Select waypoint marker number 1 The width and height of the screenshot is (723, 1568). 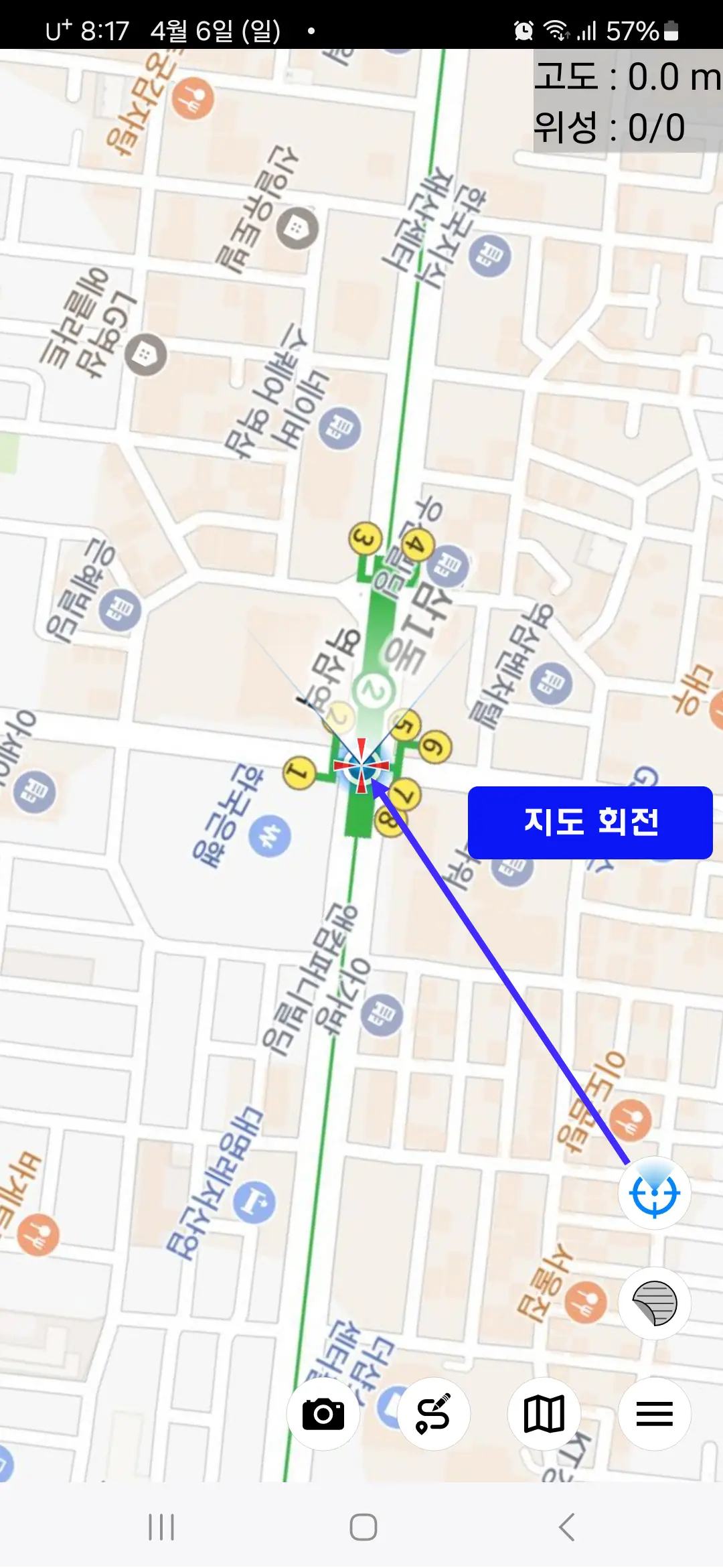coord(301,772)
